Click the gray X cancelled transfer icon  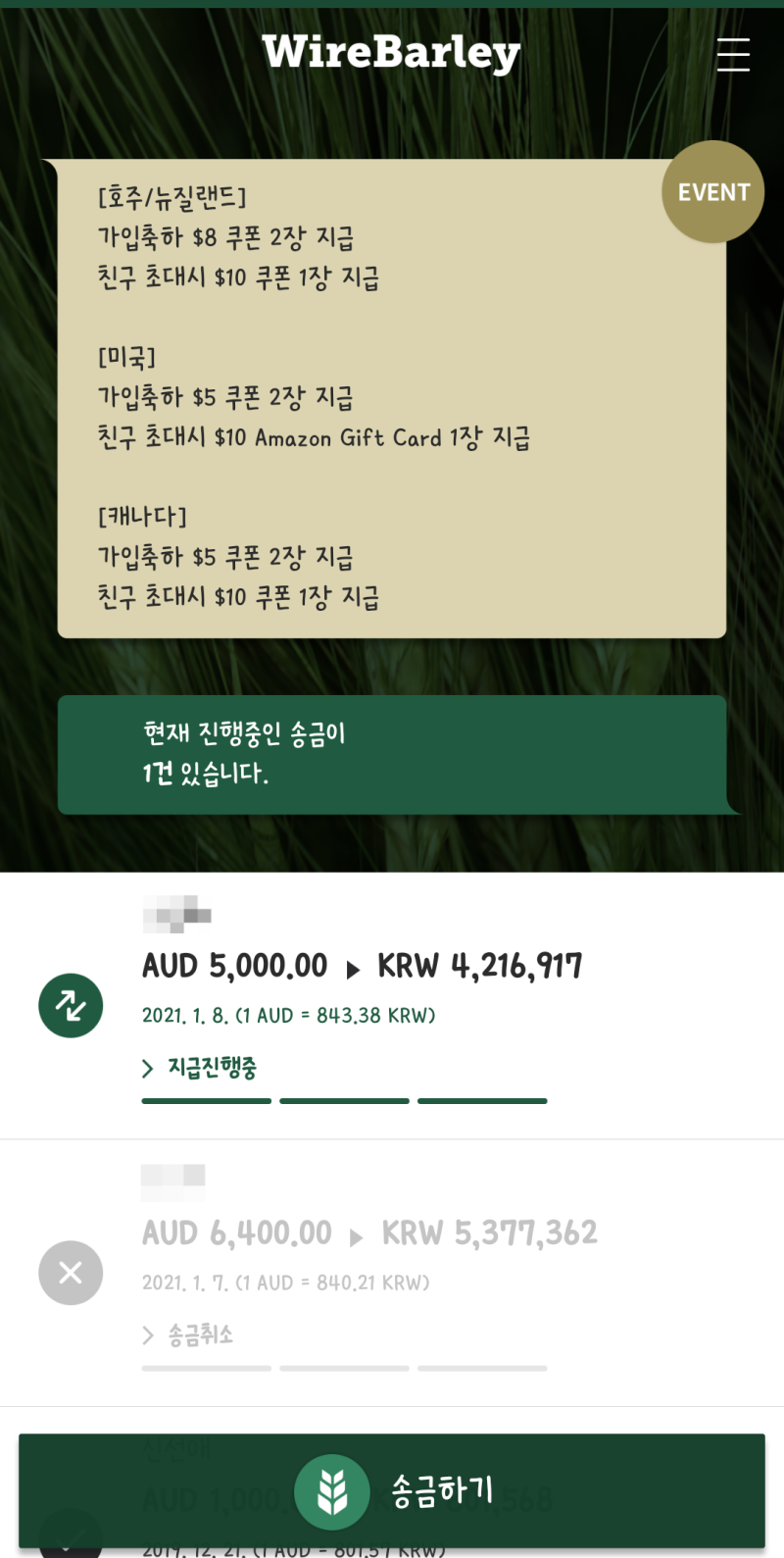pyautogui.click(x=70, y=1273)
